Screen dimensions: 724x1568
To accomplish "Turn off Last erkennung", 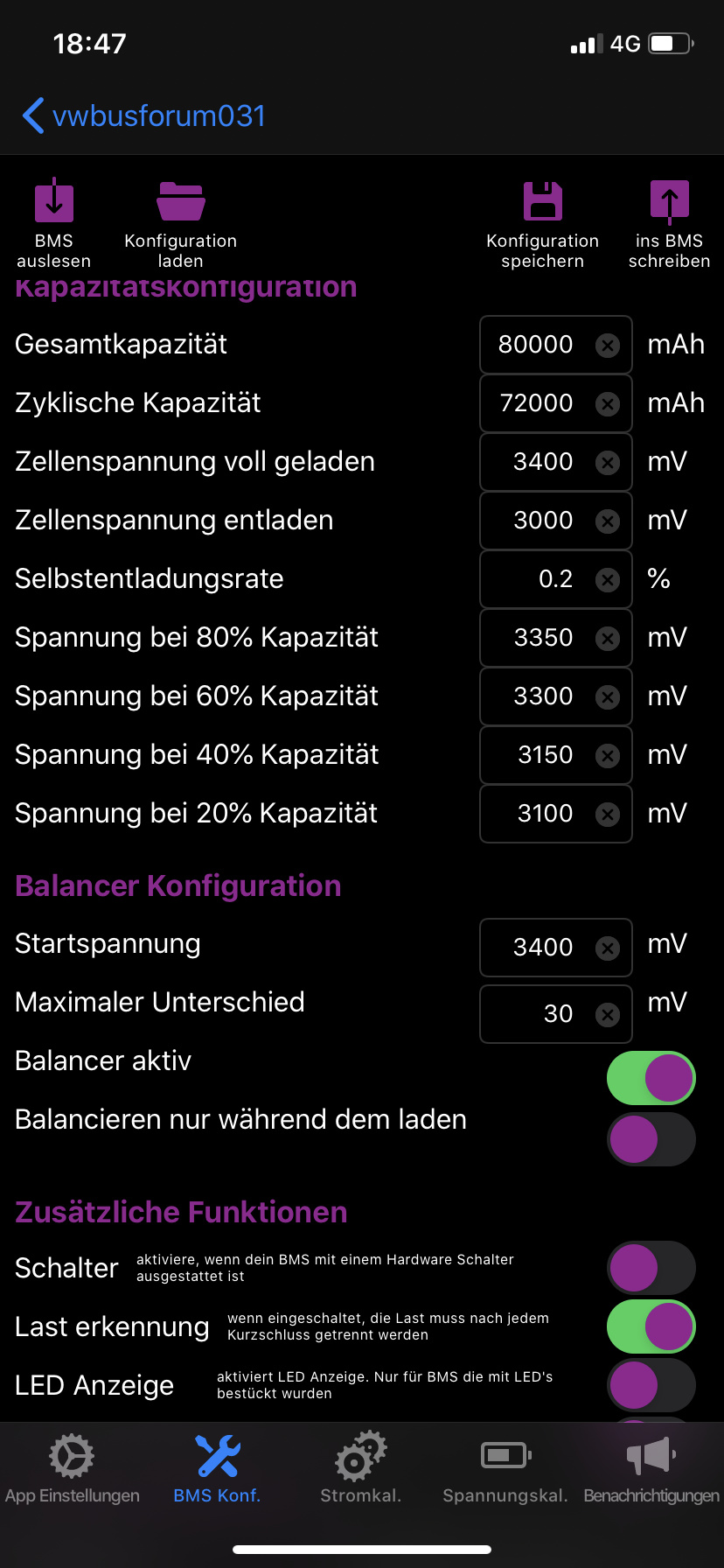I will pyautogui.click(x=651, y=1326).
